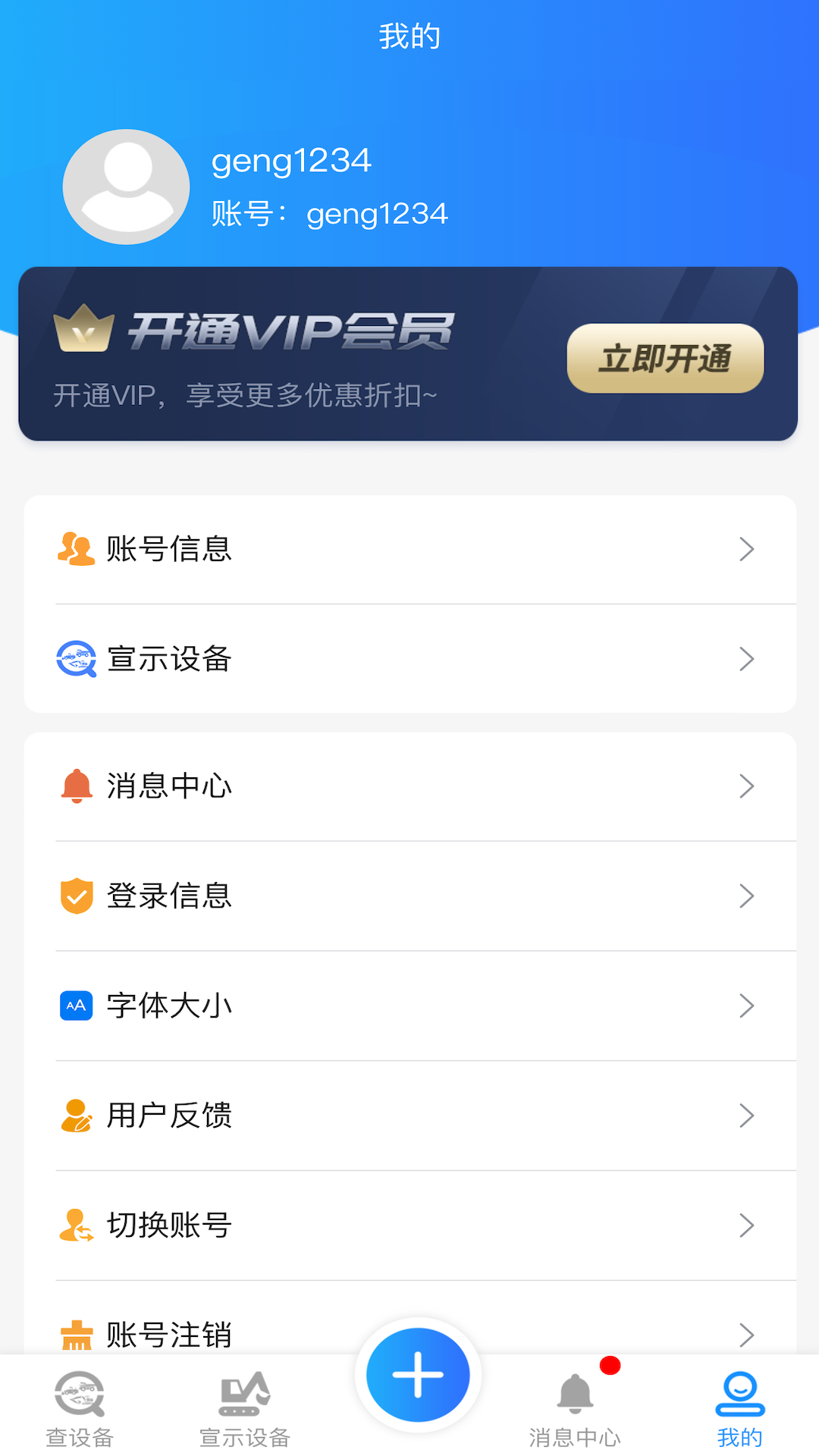Open the 切换账号 row chevron
Viewport: 819px width, 1456px height.
747,1225
